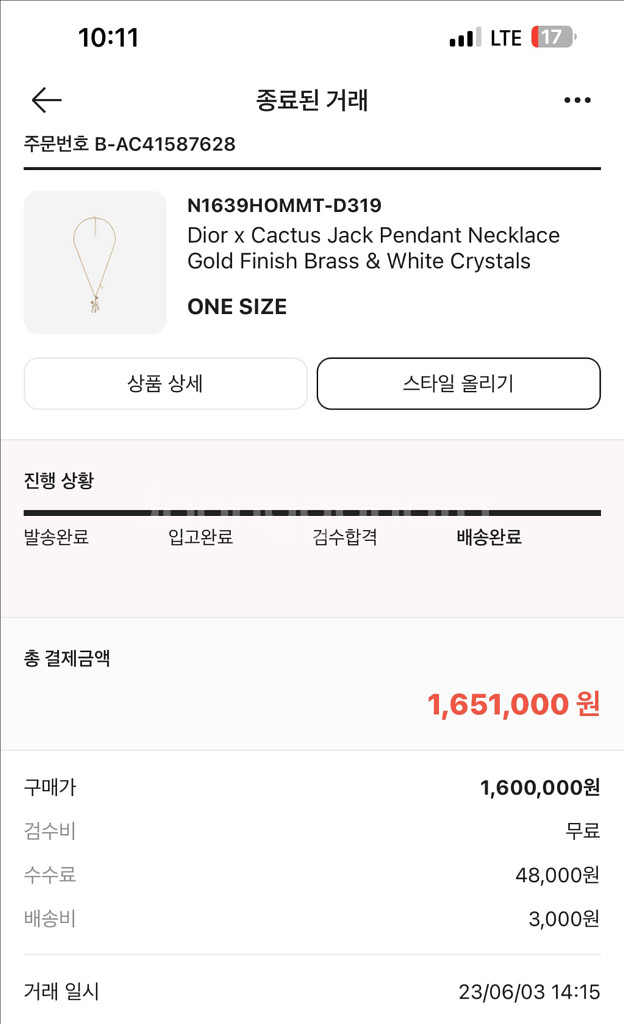Open the Dior necklace product thumbnail

[x=95, y=262]
